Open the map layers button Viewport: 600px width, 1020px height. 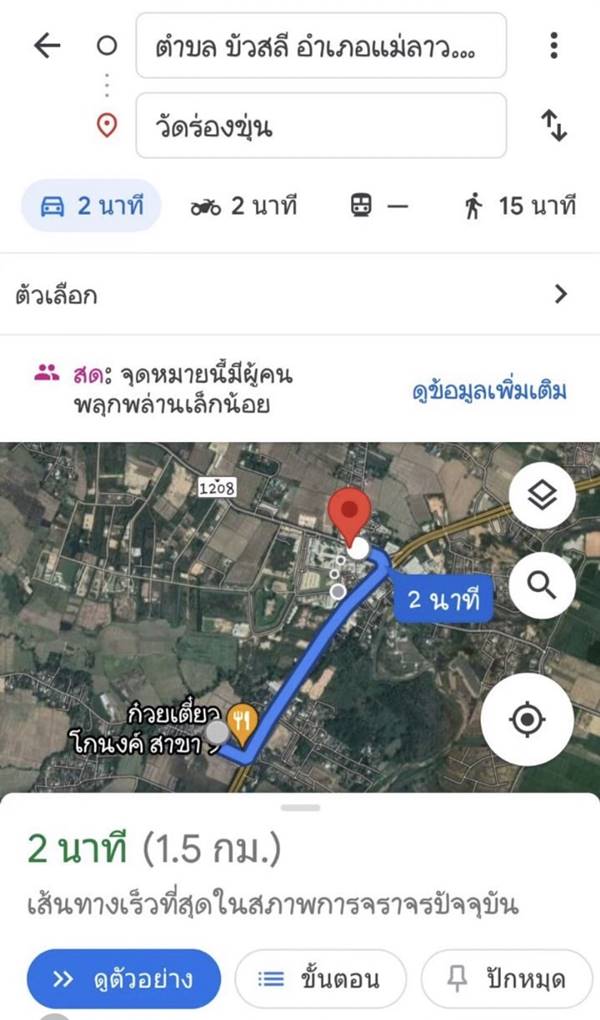542,496
